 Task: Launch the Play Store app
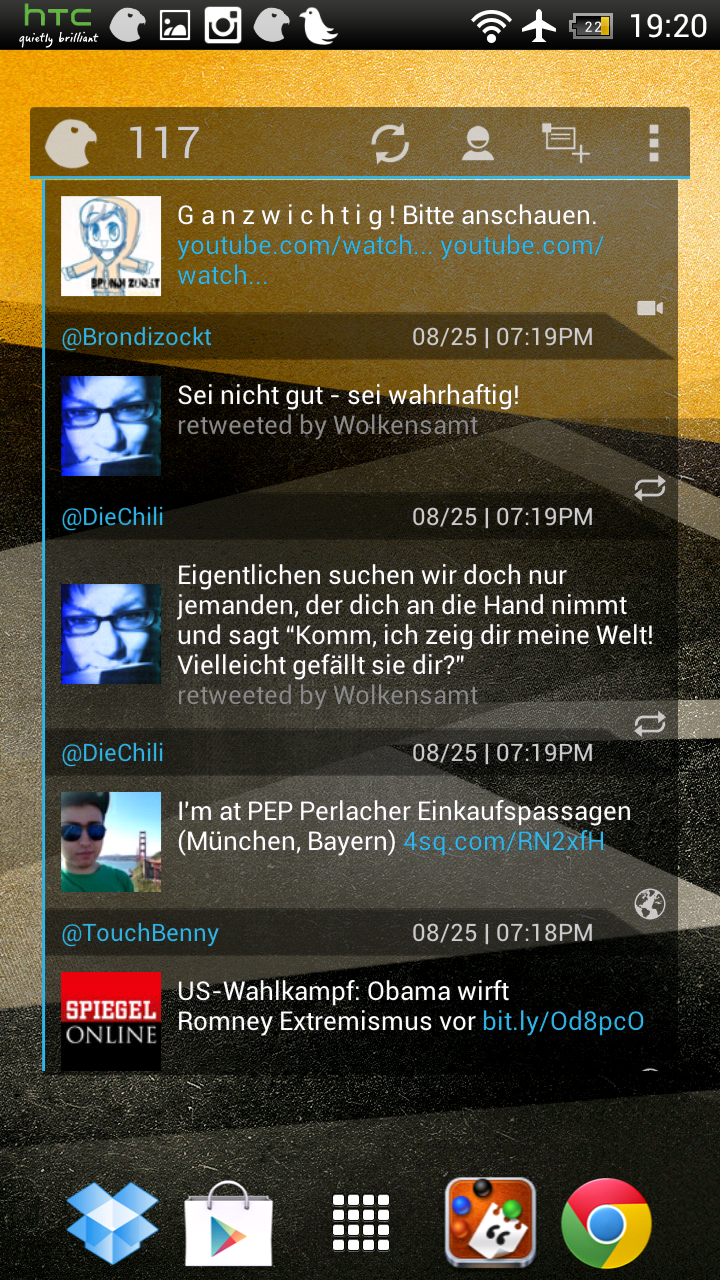pyautogui.click(x=229, y=1223)
